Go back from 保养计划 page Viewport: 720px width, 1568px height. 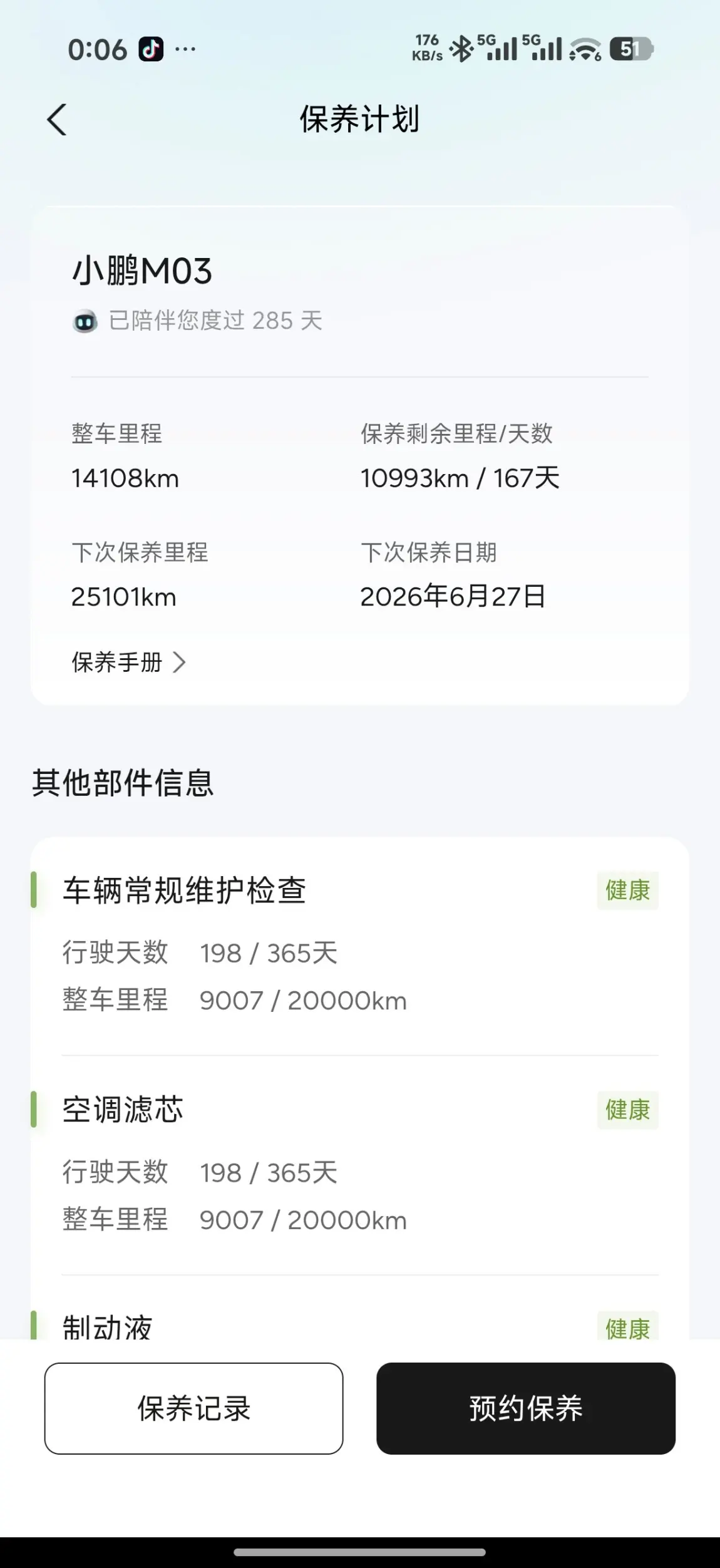(57, 120)
